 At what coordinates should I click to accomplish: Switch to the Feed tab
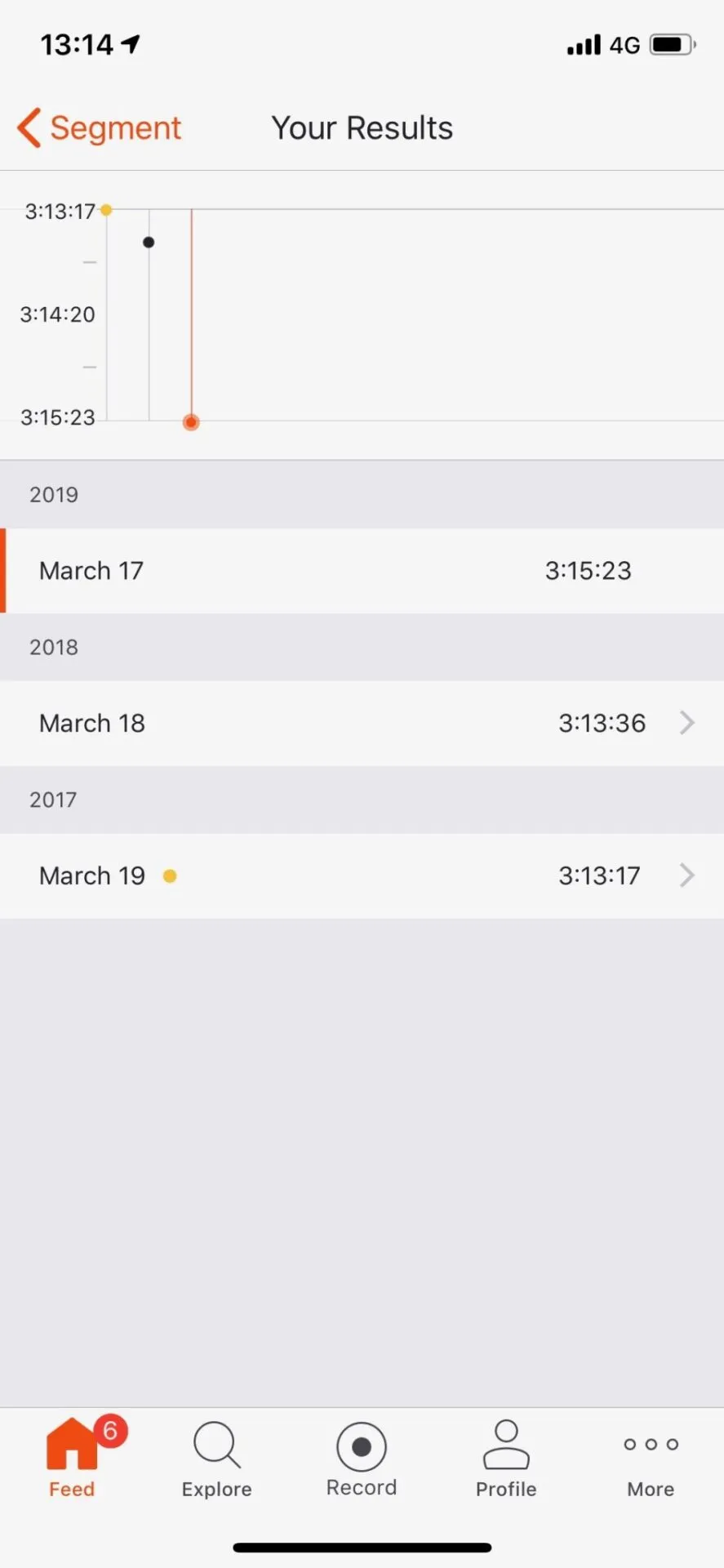(x=72, y=1459)
